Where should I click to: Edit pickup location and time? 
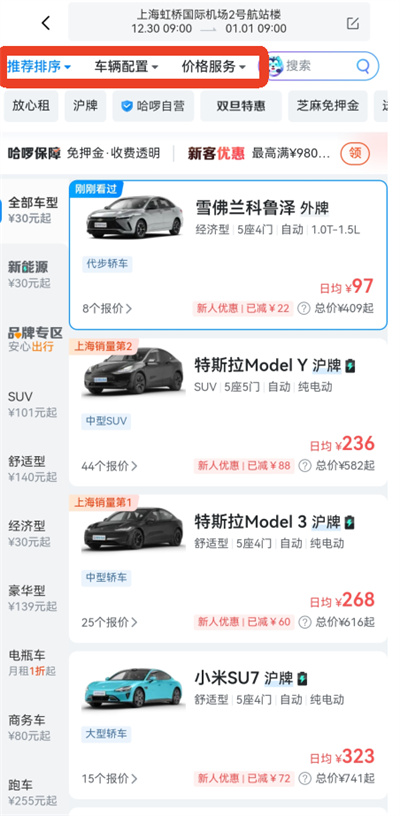click(x=352, y=23)
